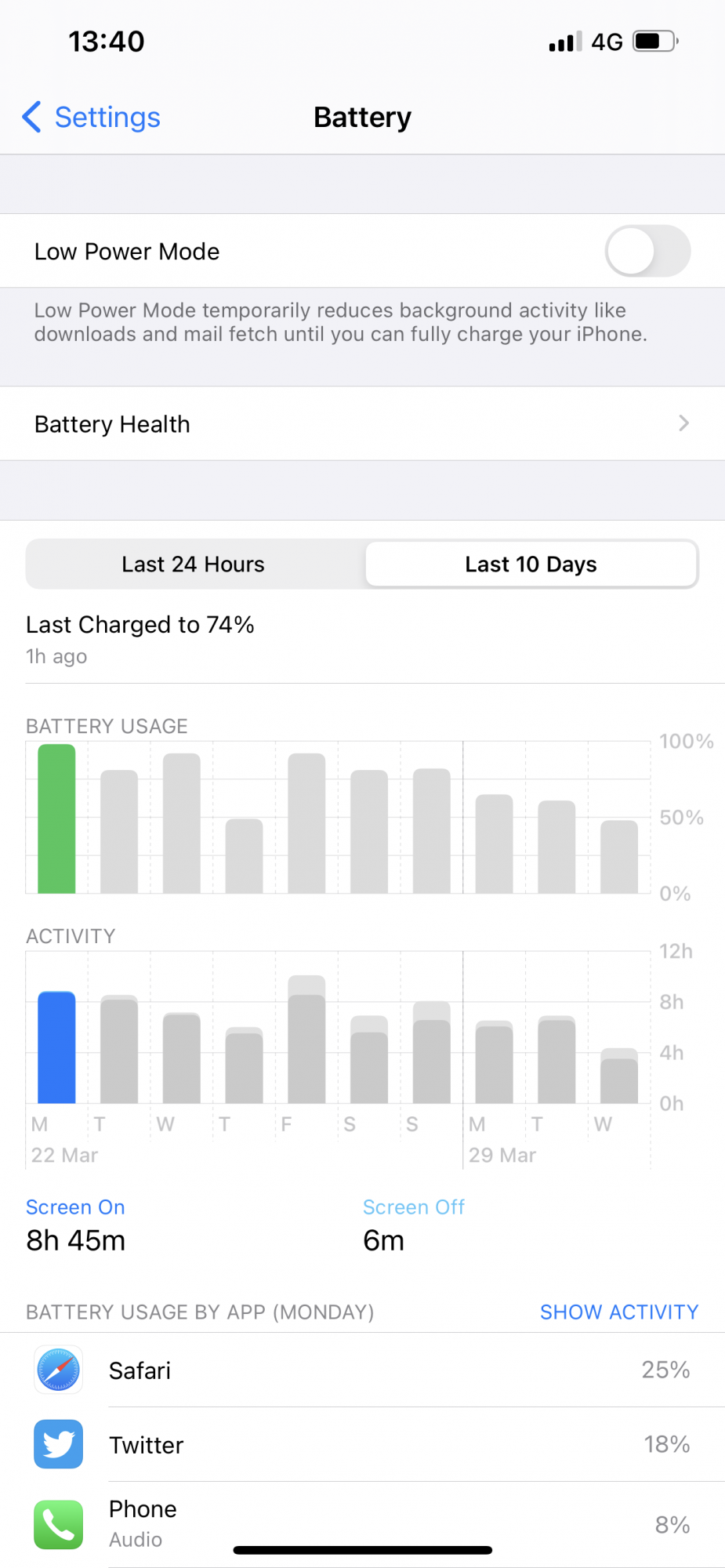Select 29 Mar Monday bar in Activity chart
Viewport: 725px width, 1568px height.
pyautogui.click(x=494, y=1062)
